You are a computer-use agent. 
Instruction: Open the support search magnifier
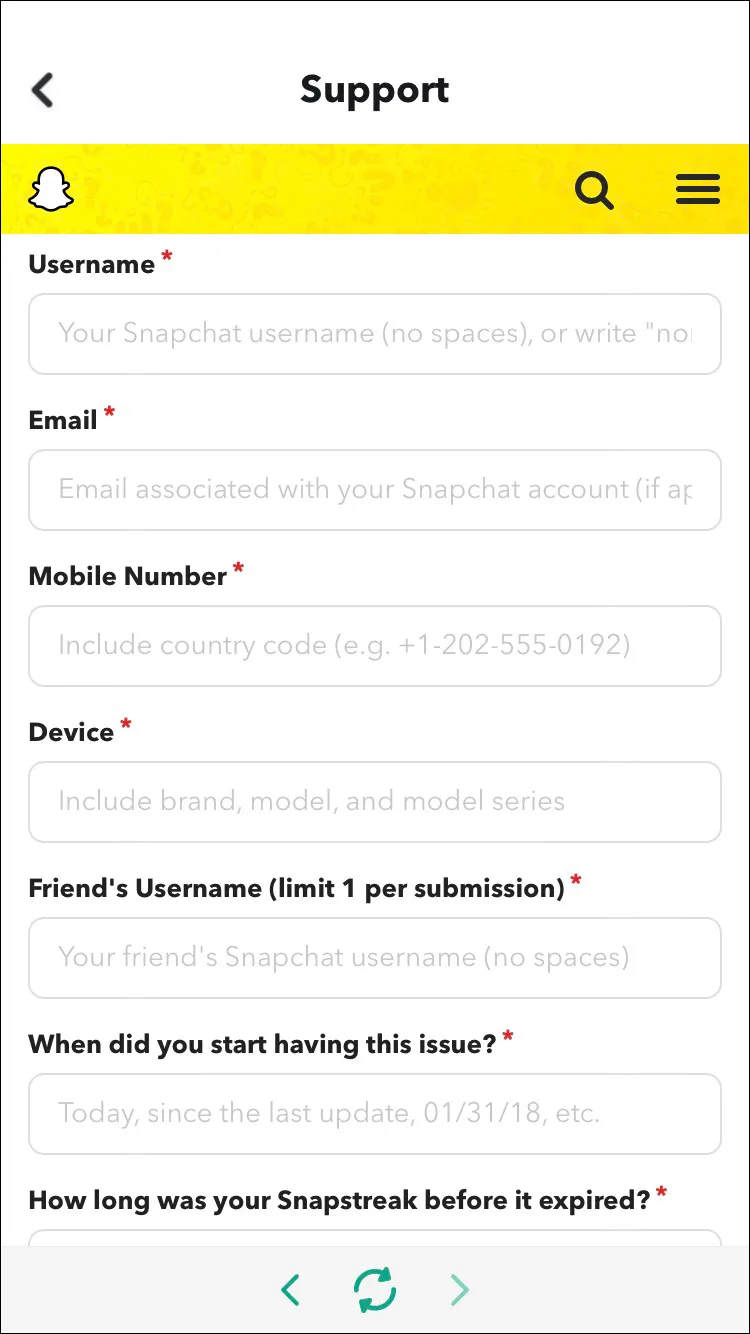click(x=594, y=189)
